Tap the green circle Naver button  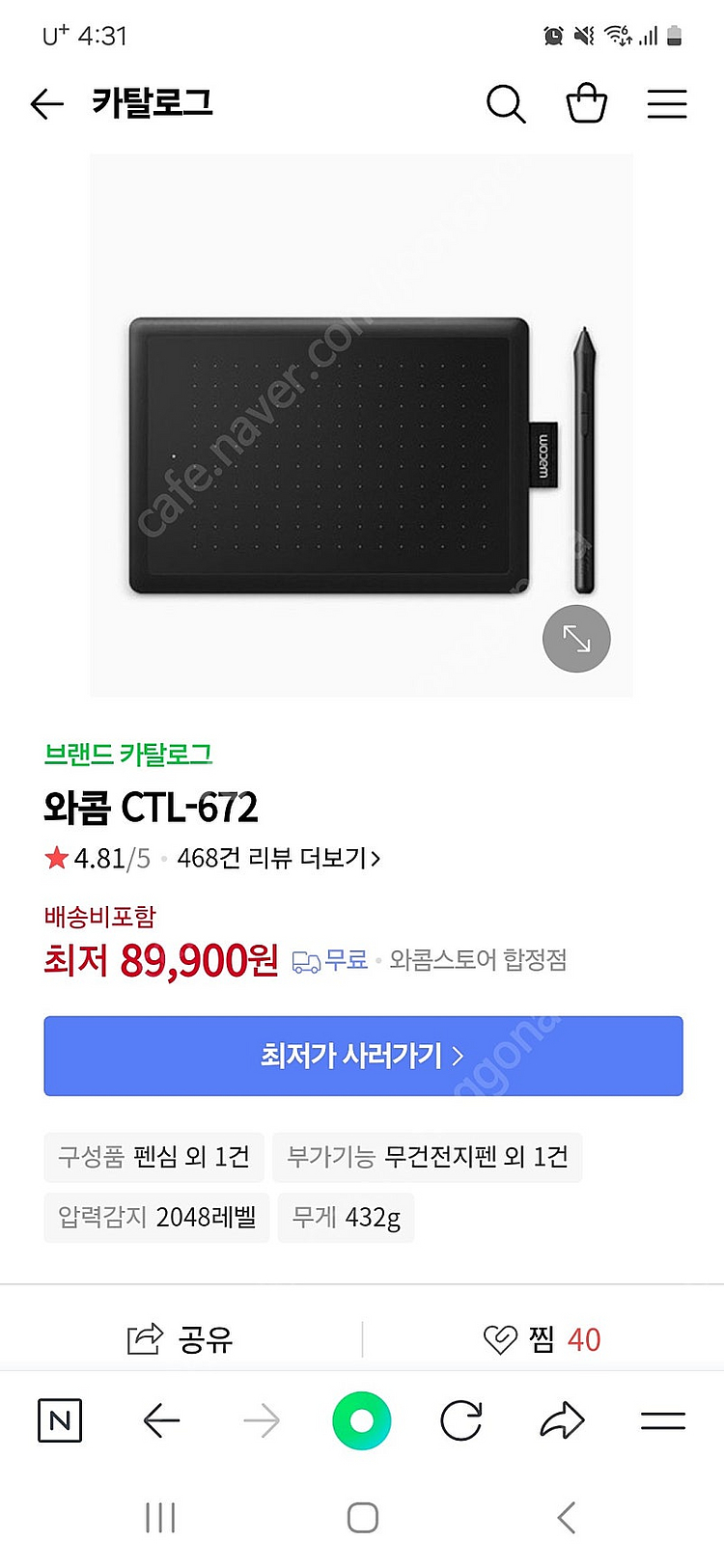pyautogui.click(x=361, y=1420)
